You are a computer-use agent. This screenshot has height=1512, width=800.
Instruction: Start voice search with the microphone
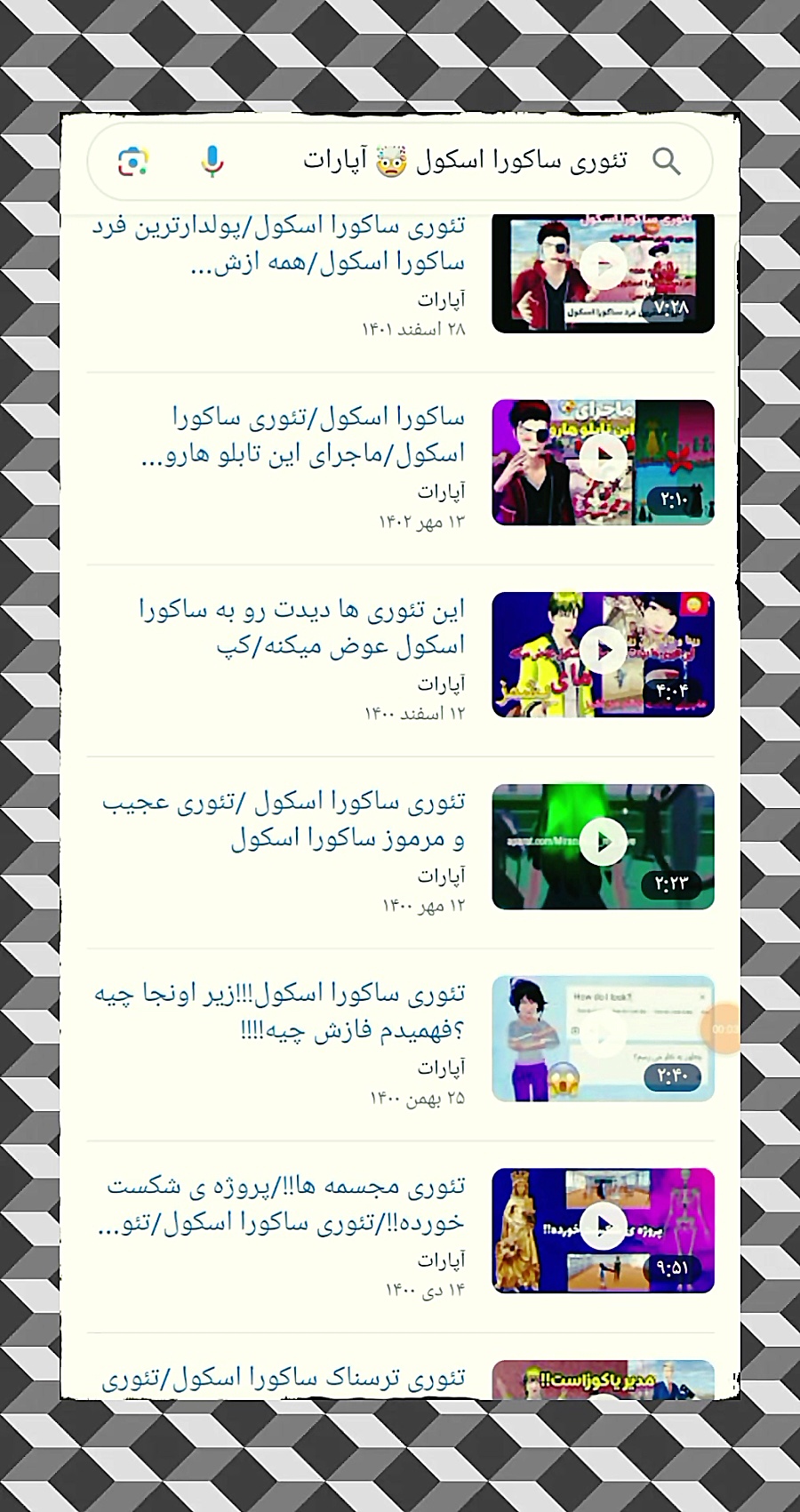tap(212, 161)
